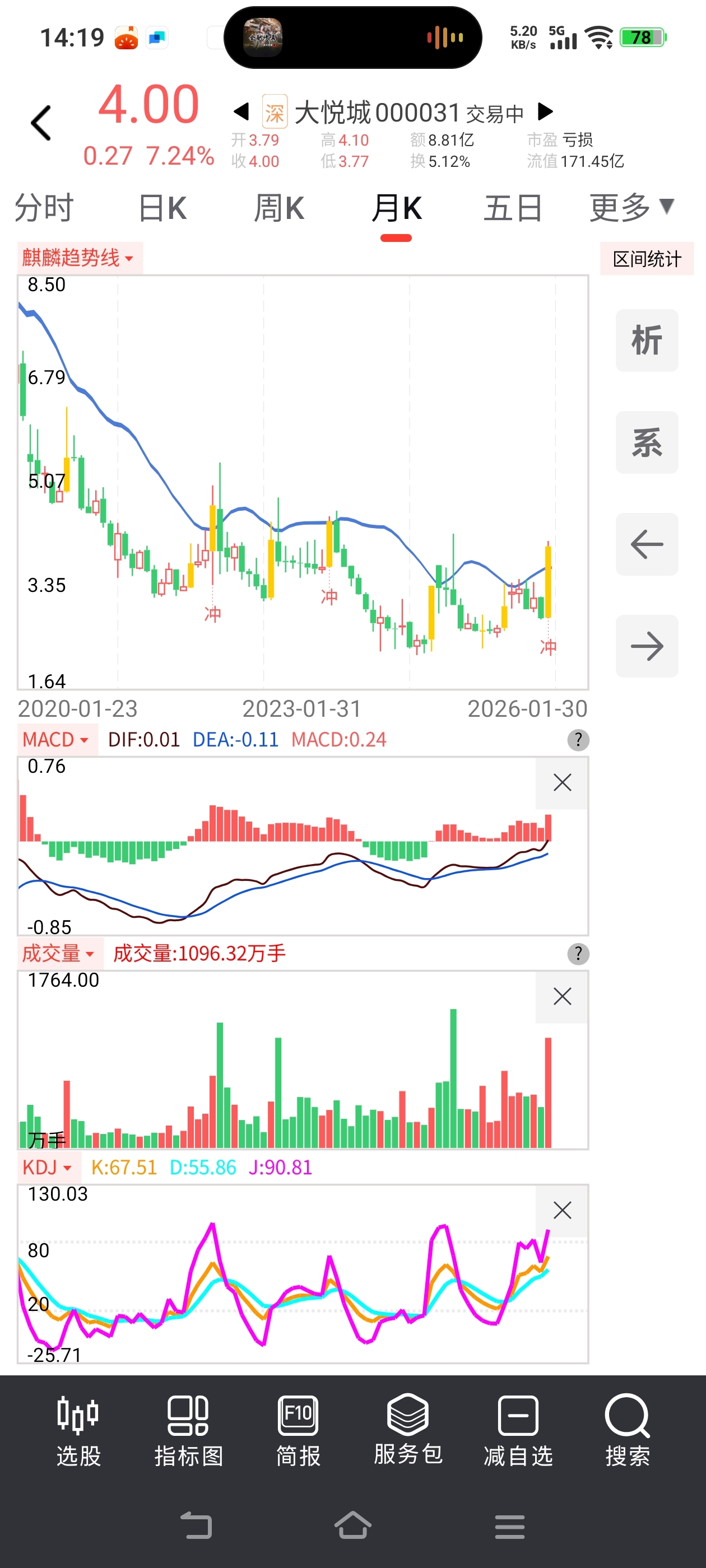Open the F10 简报 briefing
The image size is (706, 1568).
298,1430
